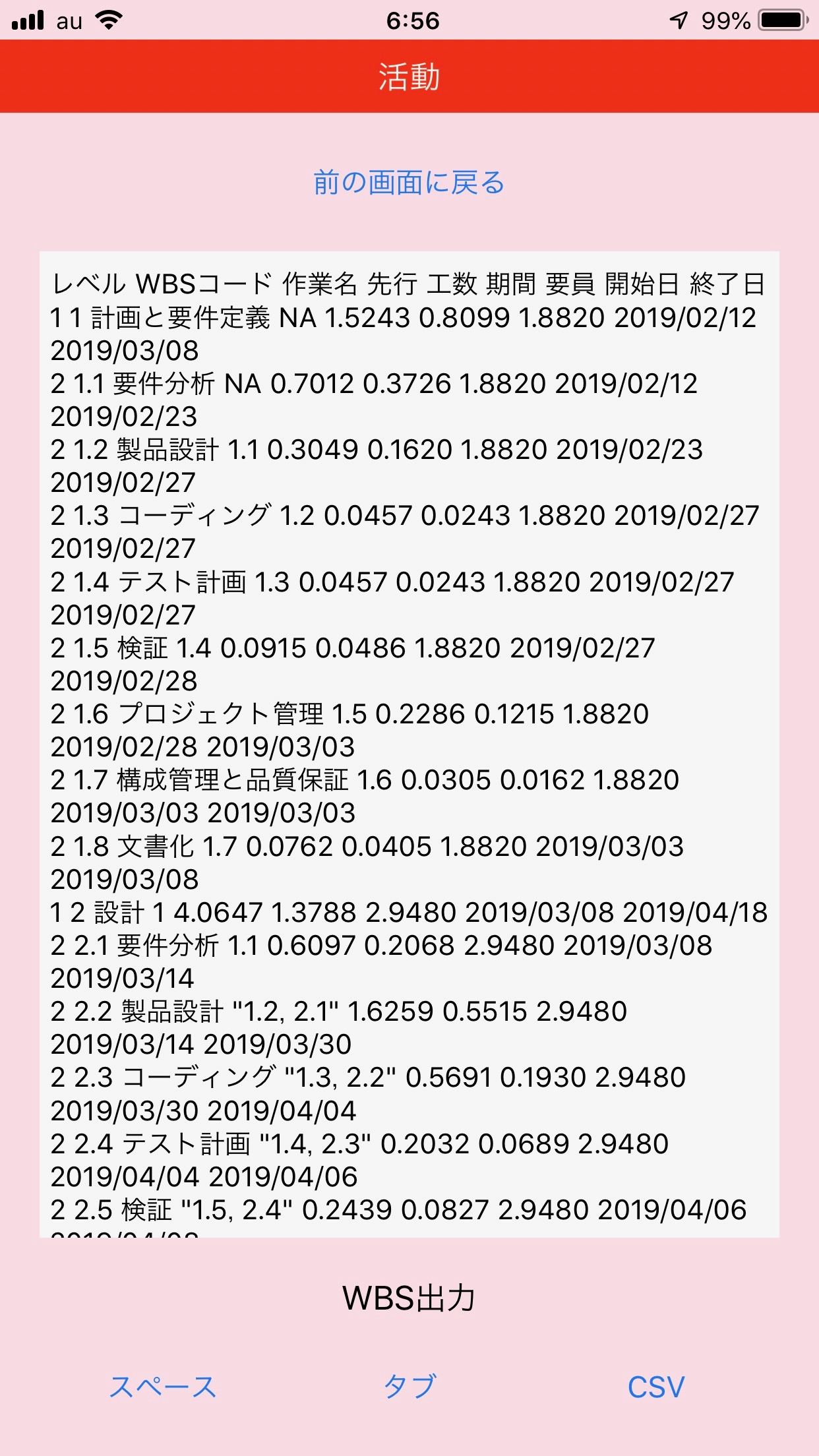Viewport: 819px width, 1456px height.
Task: Go back via 前の画面に戻る
Action: [409, 182]
